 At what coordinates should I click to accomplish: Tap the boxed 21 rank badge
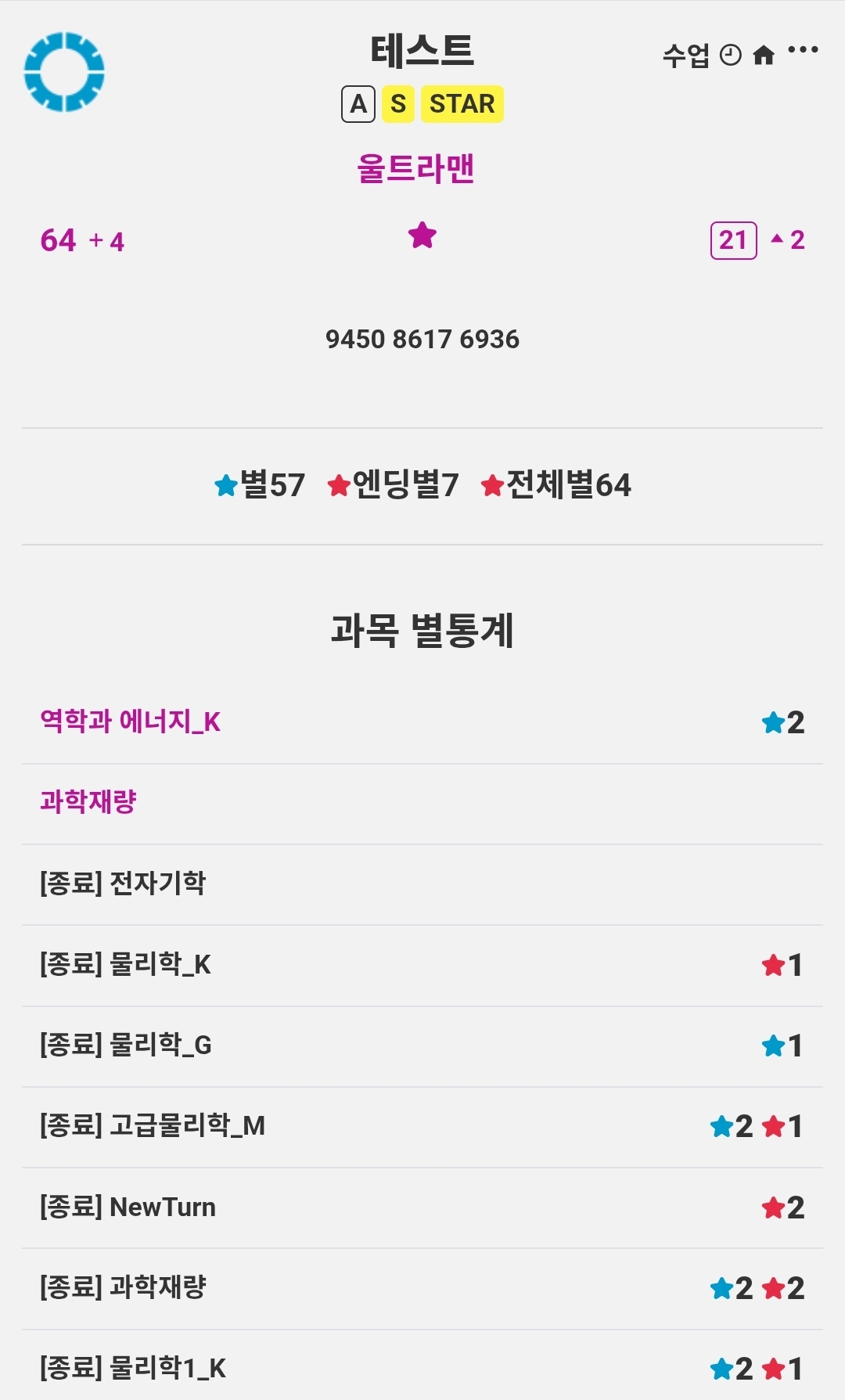733,240
